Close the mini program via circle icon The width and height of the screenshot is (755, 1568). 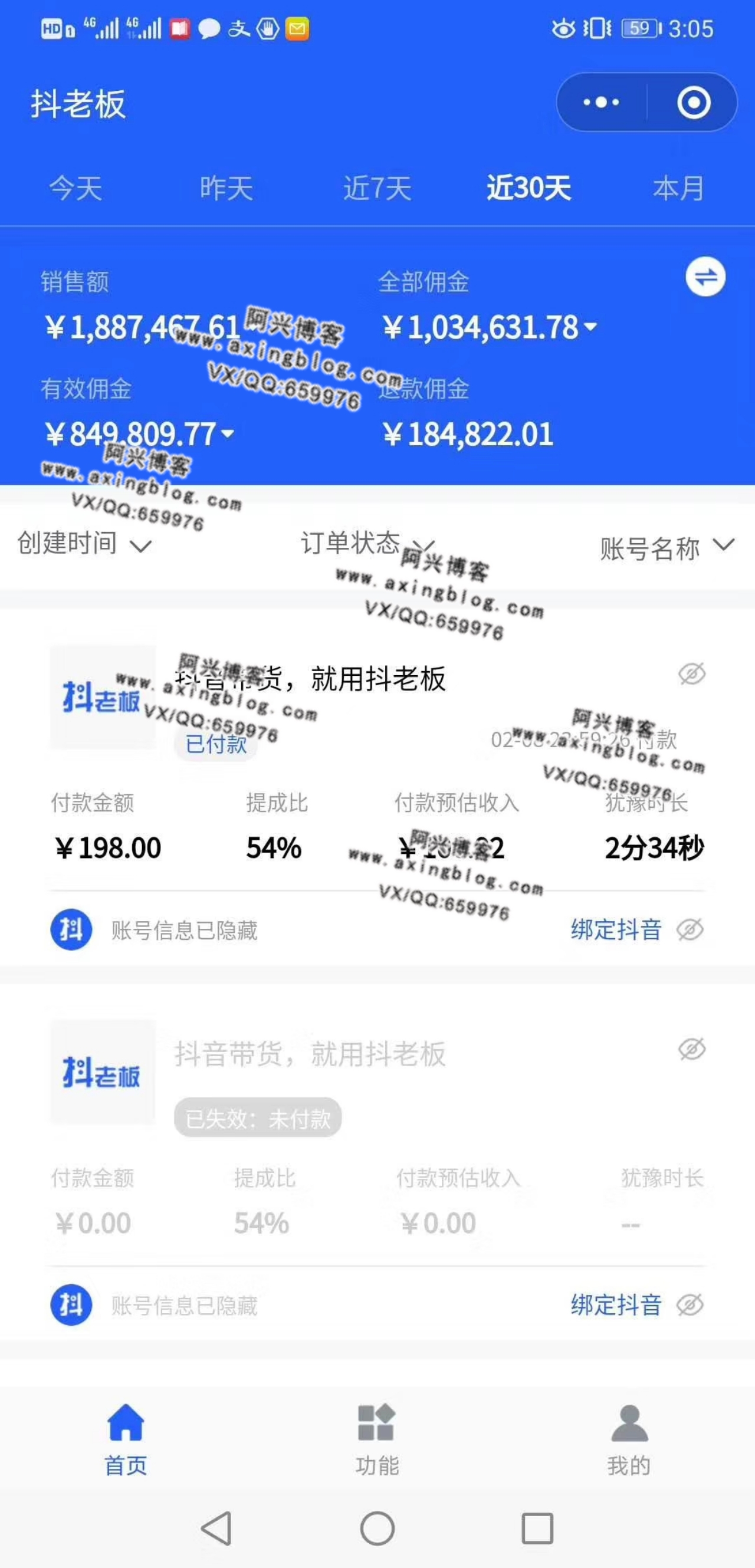pyautogui.click(x=694, y=102)
